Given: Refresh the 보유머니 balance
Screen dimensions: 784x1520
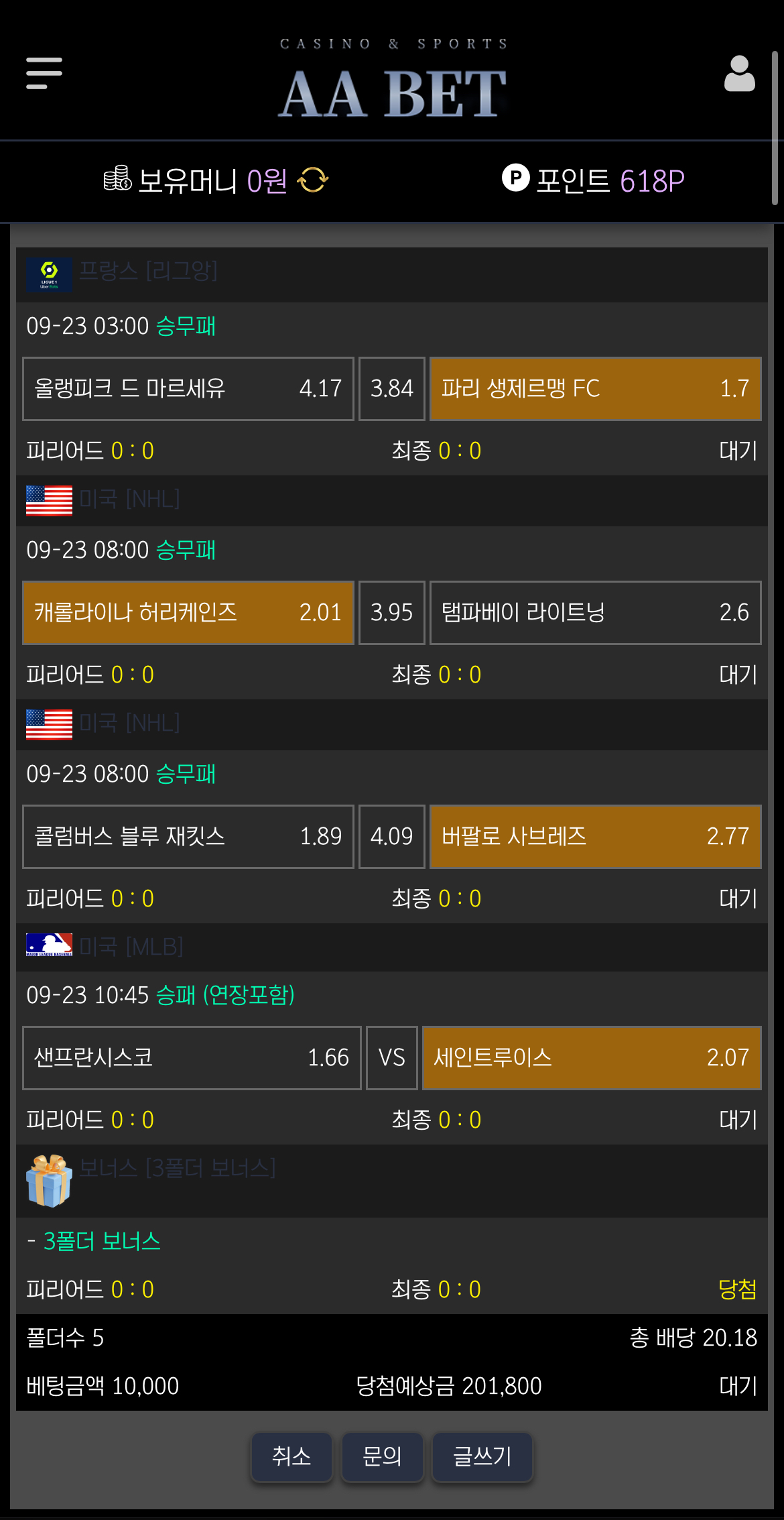Looking at the screenshot, I should [x=313, y=180].
